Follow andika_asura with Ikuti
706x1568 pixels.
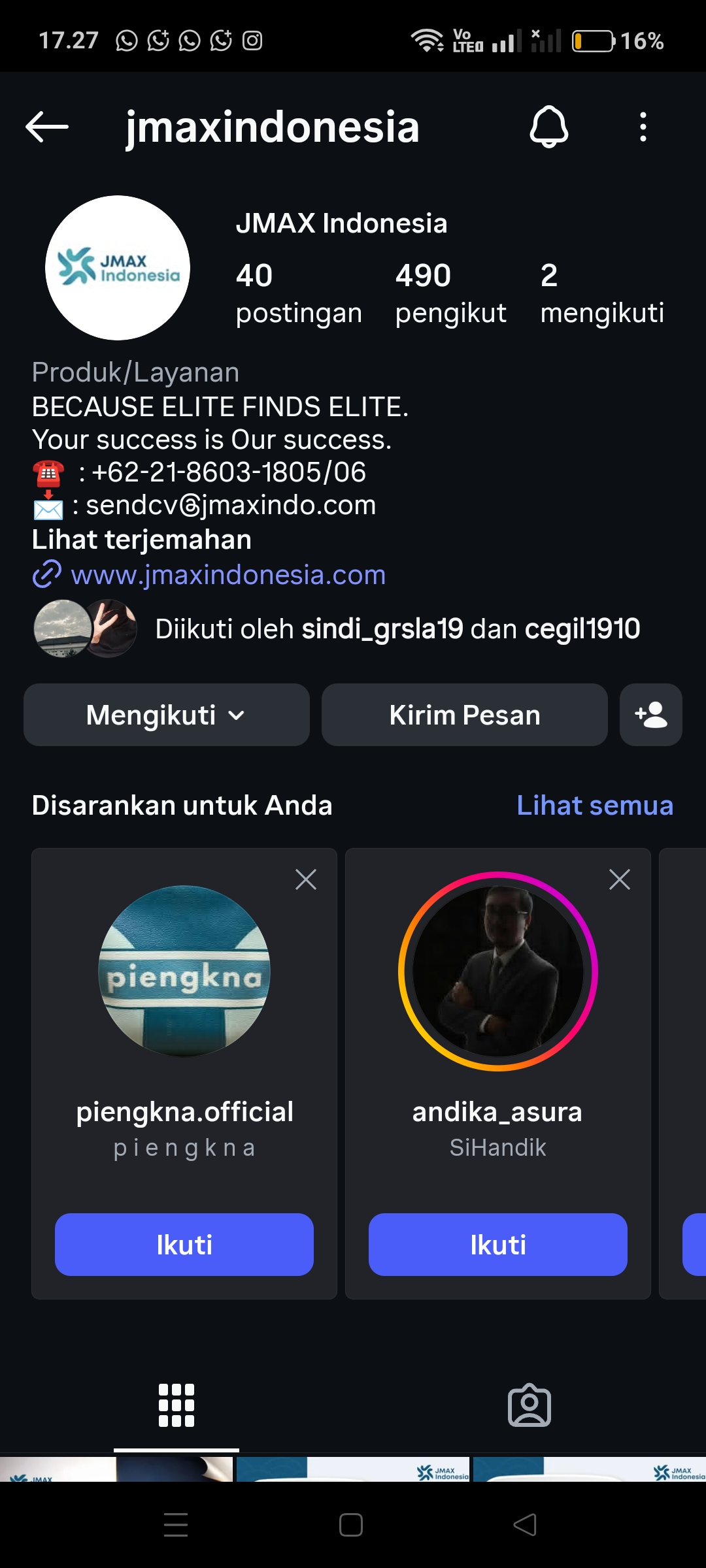pos(498,1245)
